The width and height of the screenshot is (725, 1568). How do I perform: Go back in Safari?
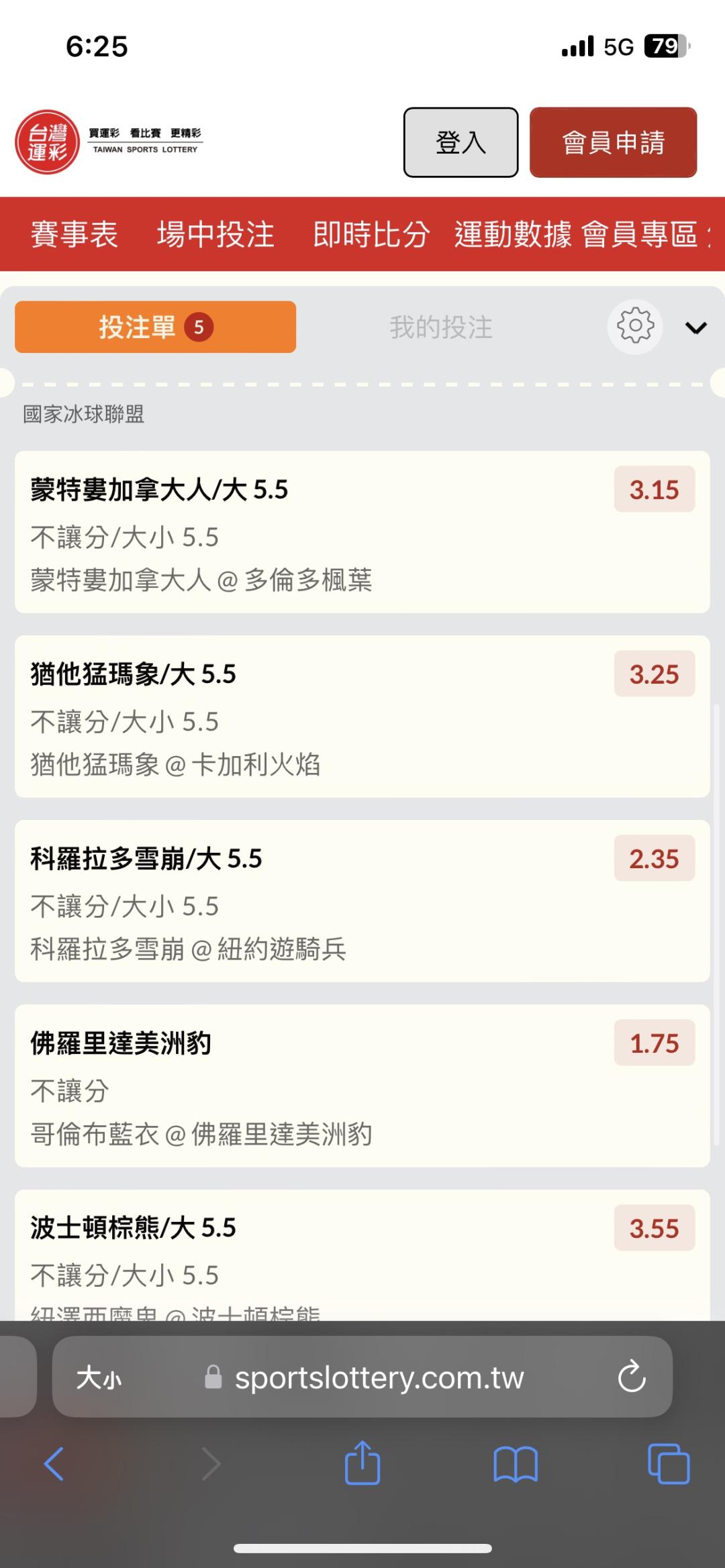click(x=54, y=1464)
